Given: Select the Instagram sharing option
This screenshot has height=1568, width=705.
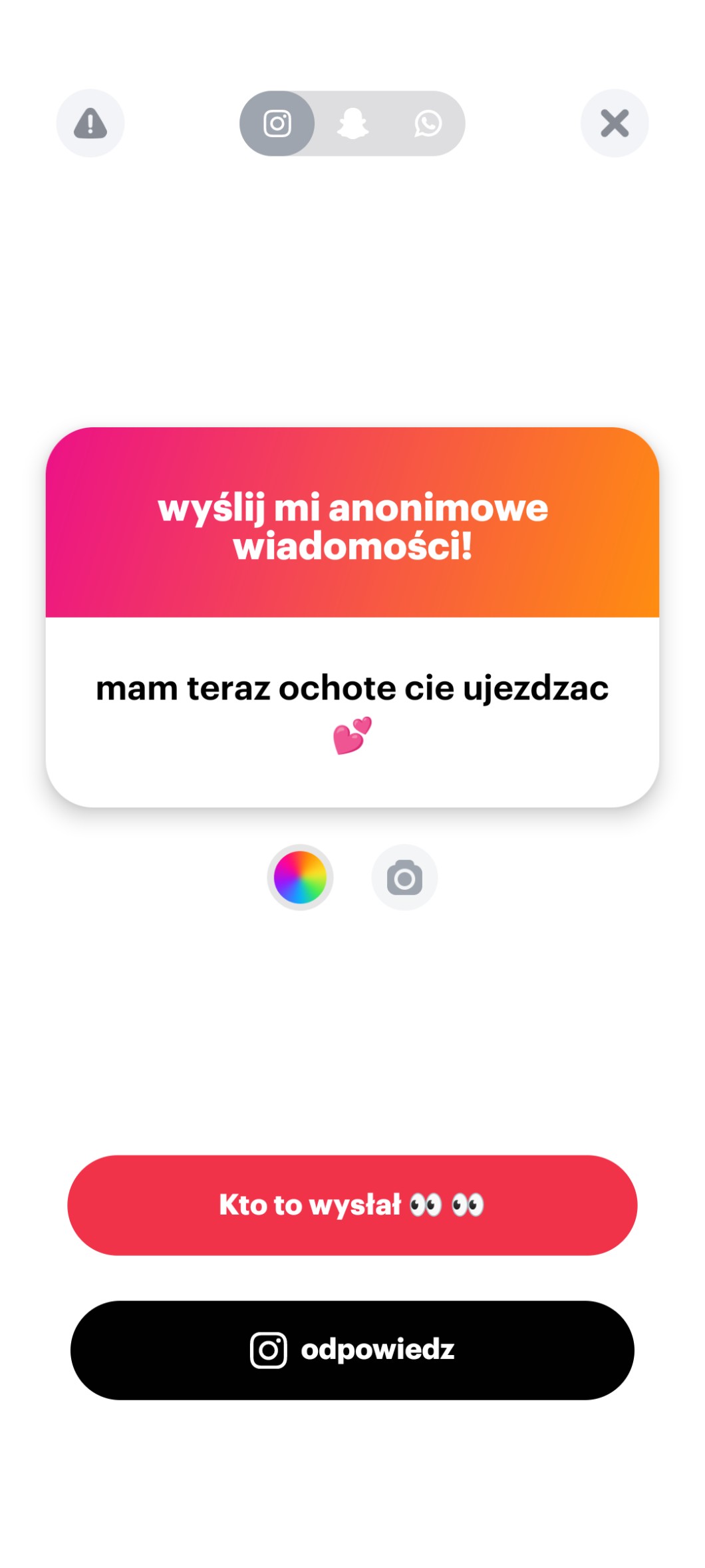Looking at the screenshot, I should 277,123.
